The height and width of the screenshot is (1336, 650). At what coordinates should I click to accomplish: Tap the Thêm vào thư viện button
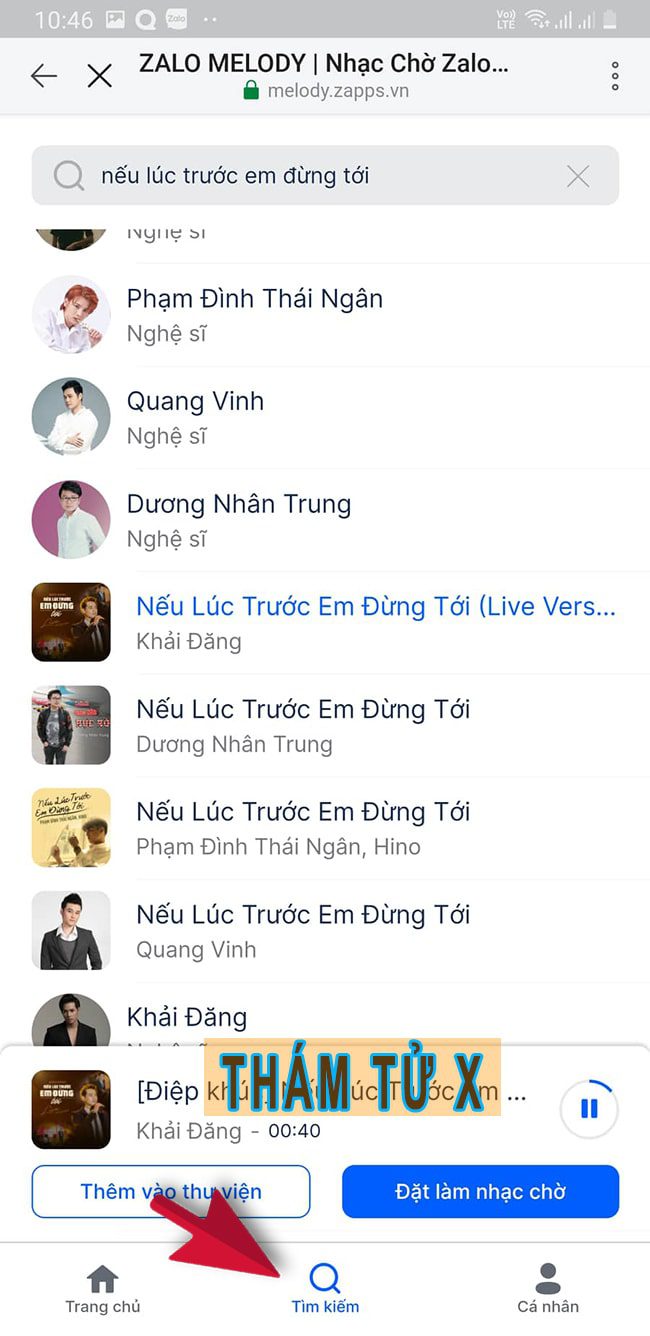coord(171,1191)
